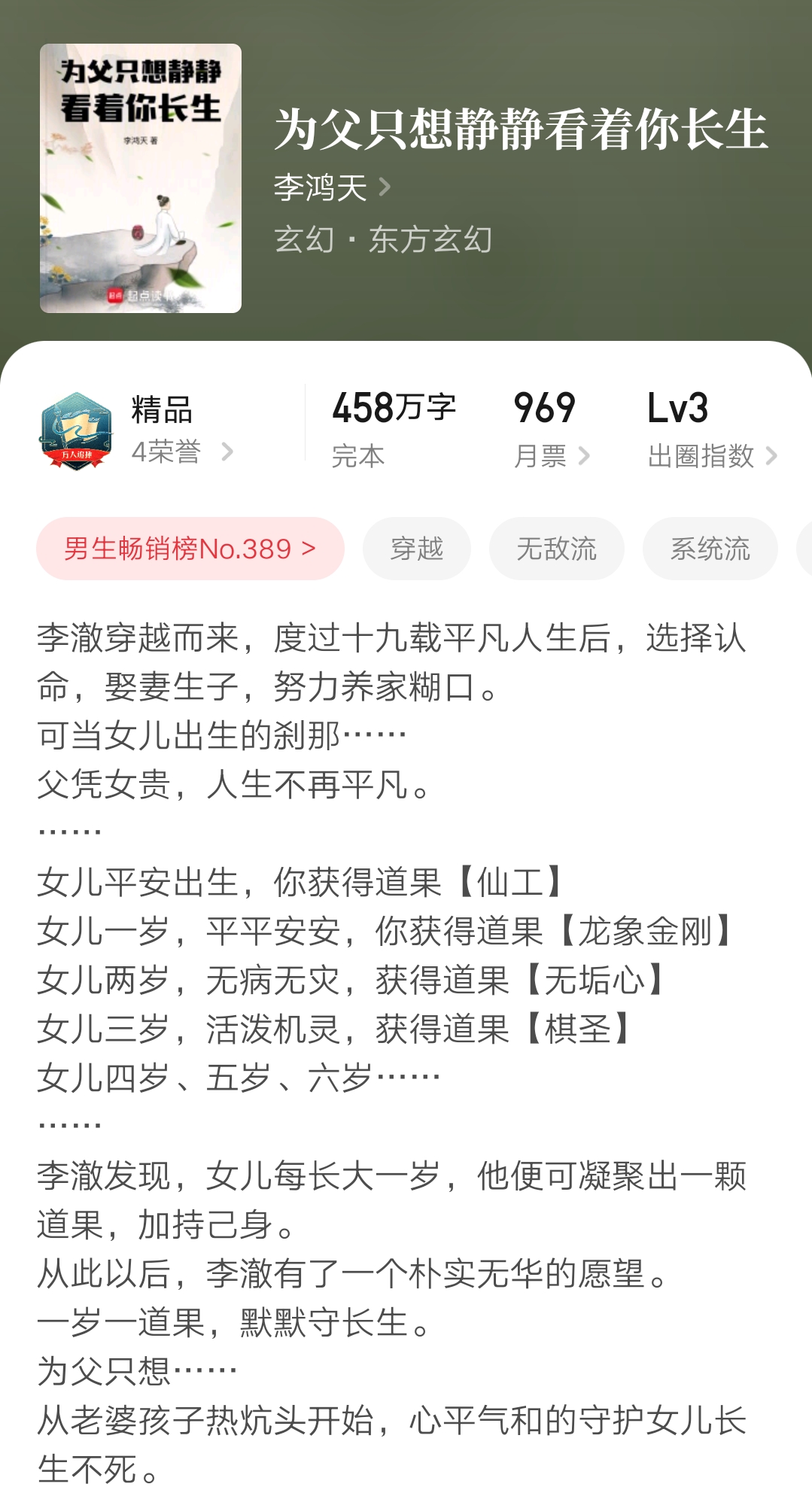Tap the partially visible tag at the right edge
Image resolution: width=812 pixels, height=1493 pixels.
tap(805, 549)
